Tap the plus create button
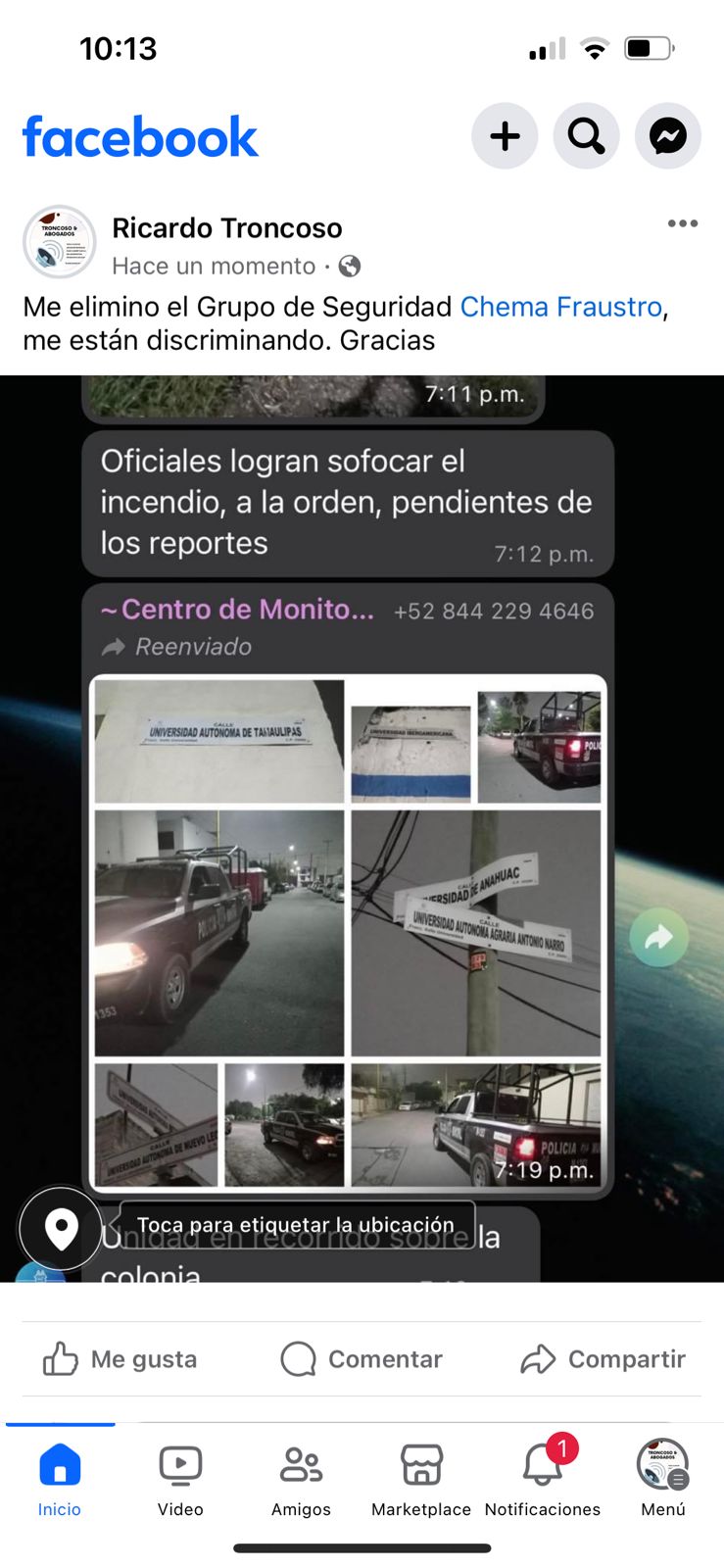Image resolution: width=724 pixels, height=1568 pixels. 505,136
